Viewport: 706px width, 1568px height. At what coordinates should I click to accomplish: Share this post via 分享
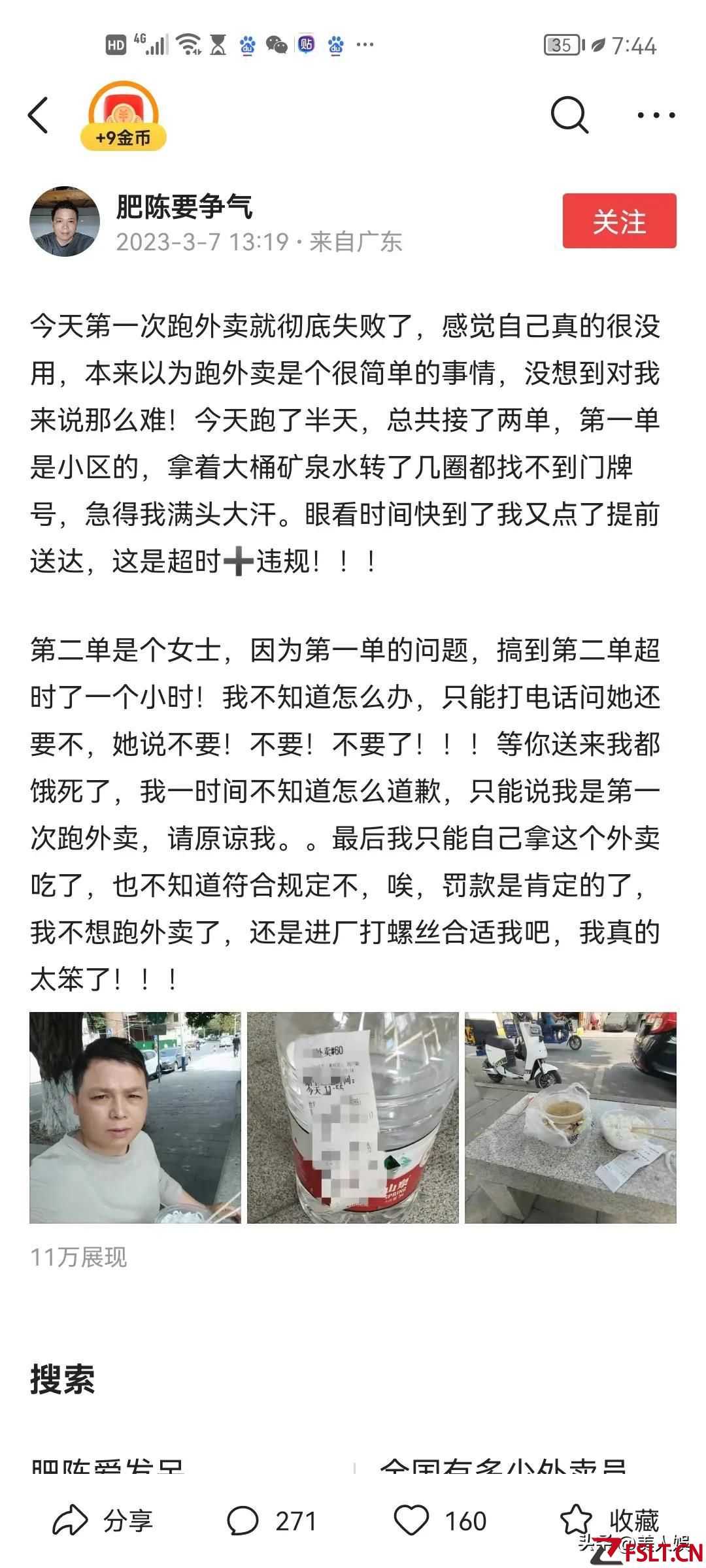[x=103, y=1521]
